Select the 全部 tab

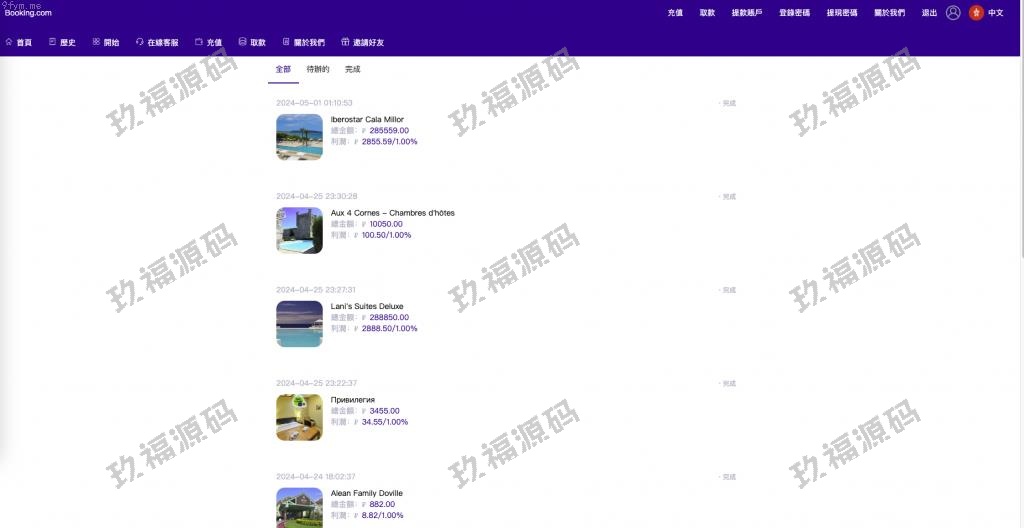click(283, 69)
